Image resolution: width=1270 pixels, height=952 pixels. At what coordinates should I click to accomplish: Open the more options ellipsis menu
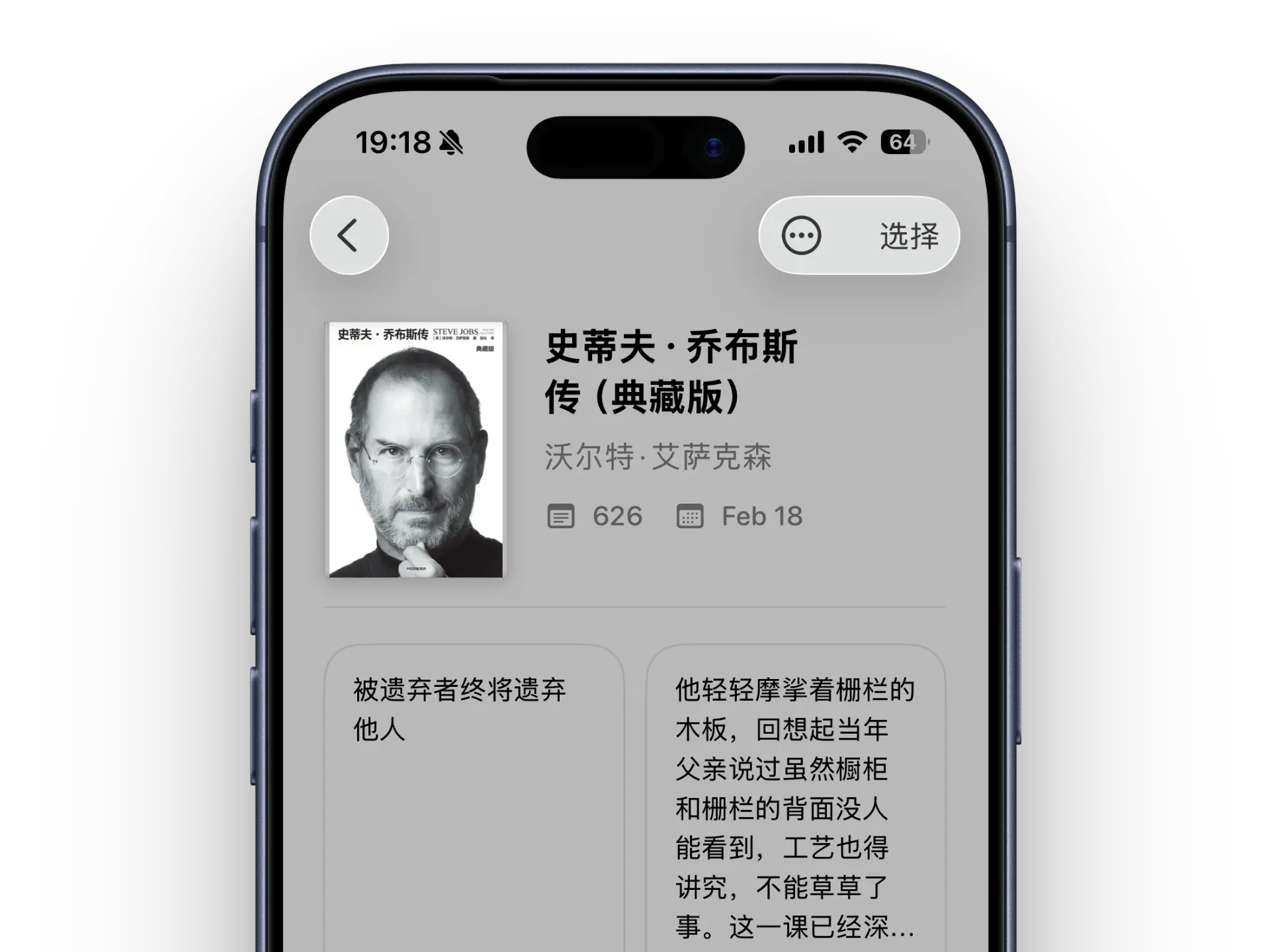(801, 235)
